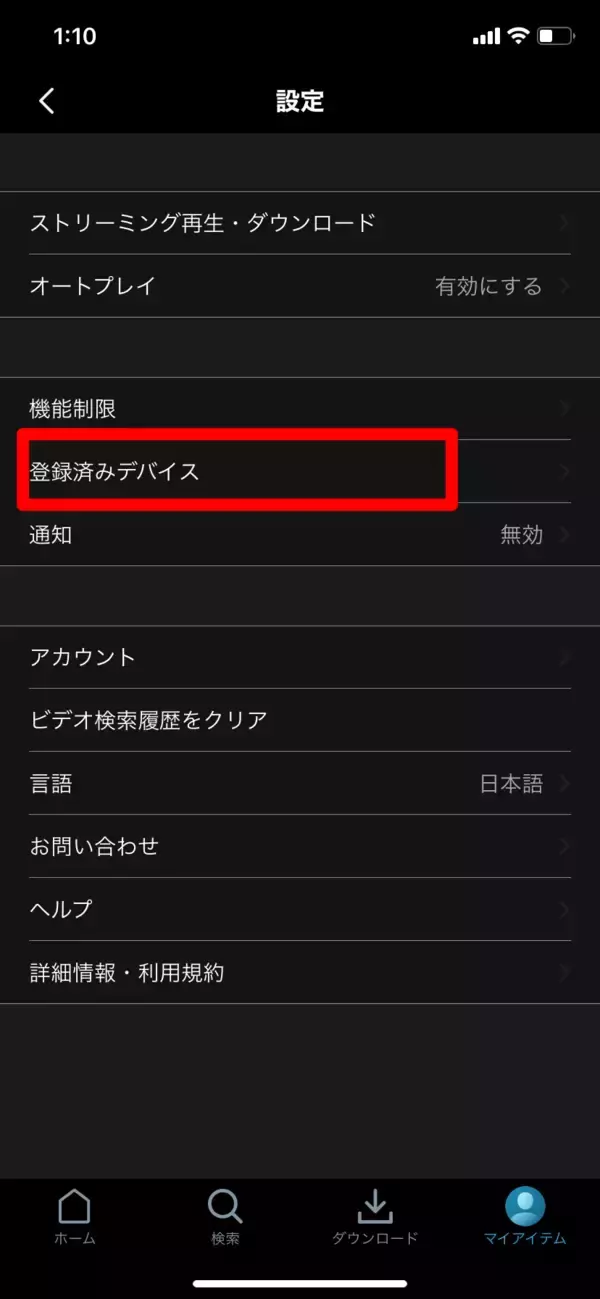Open 登録済みデバイス

pyautogui.click(x=300, y=471)
